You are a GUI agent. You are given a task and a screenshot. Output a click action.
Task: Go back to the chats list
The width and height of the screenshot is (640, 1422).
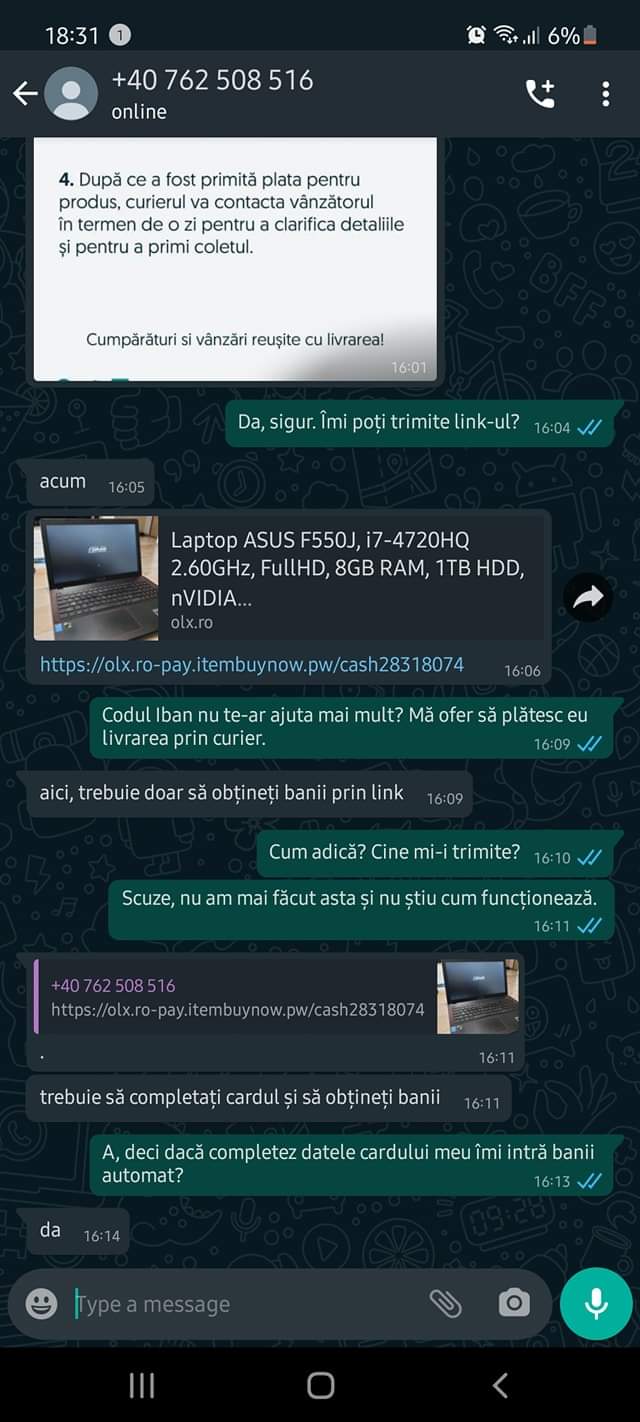pos(25,94)
